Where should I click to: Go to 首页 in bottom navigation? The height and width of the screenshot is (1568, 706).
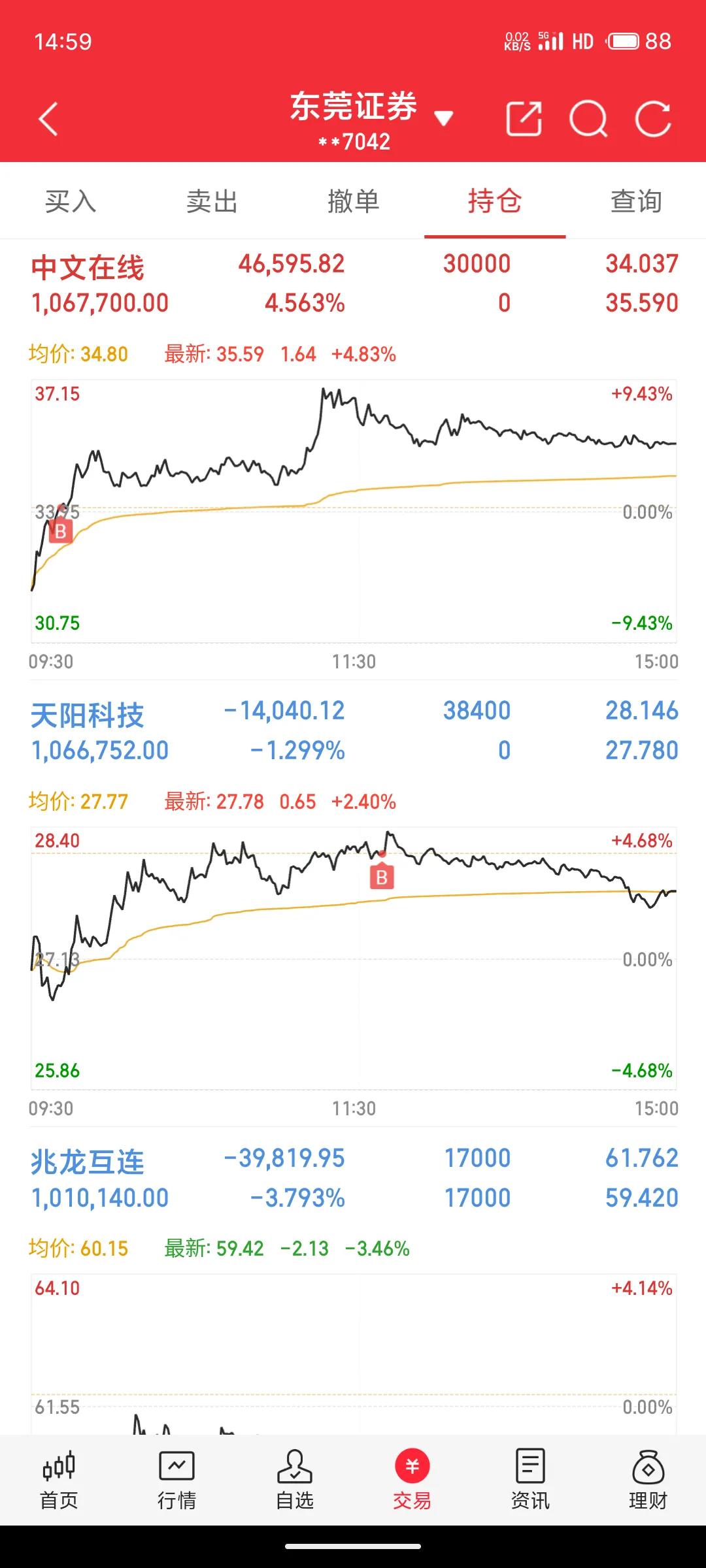pos(59,1480)
